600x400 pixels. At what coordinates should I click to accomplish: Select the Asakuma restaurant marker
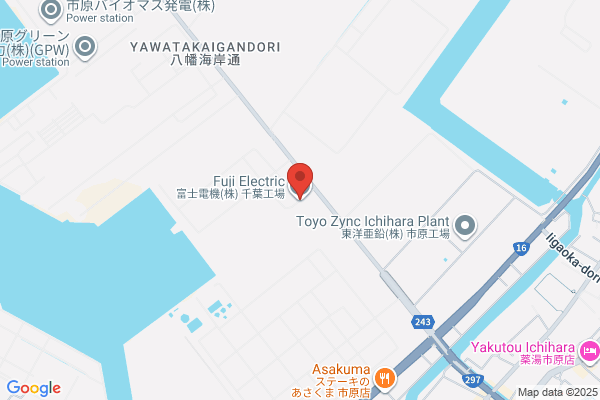pyautogui.click(x=385, y=379)
